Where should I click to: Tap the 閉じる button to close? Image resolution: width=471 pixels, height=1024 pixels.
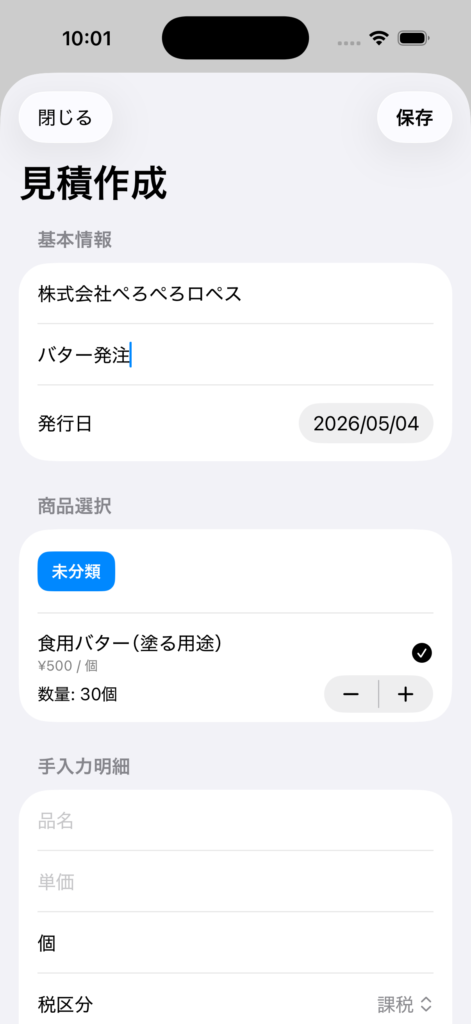(x=65, y=118)
